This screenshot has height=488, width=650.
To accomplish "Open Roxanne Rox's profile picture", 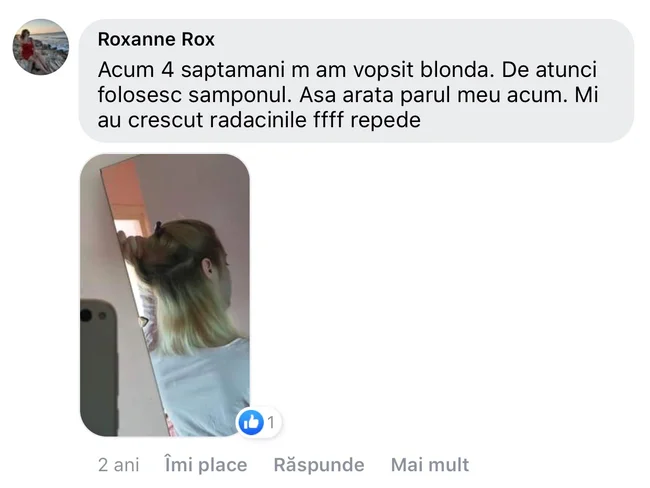I will 40,47.
